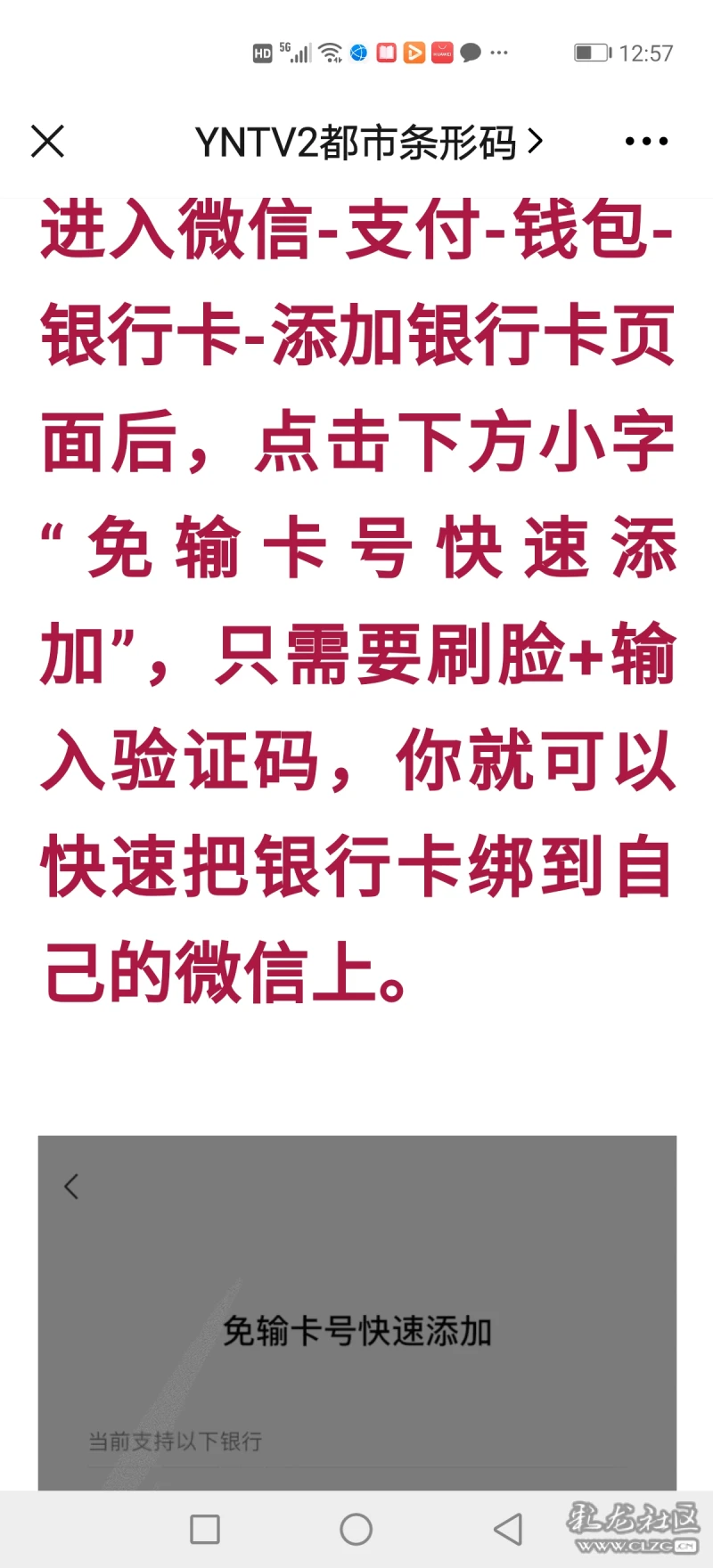
Task: Open the recent apps overview
Action: 205,1530
